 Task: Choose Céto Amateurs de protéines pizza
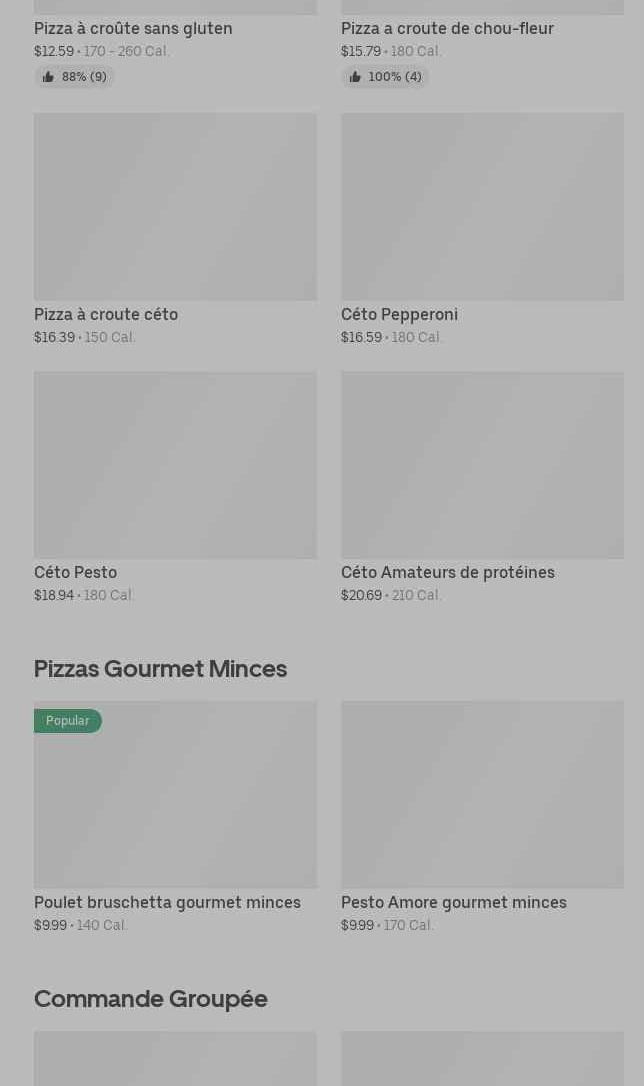point(482,488)
